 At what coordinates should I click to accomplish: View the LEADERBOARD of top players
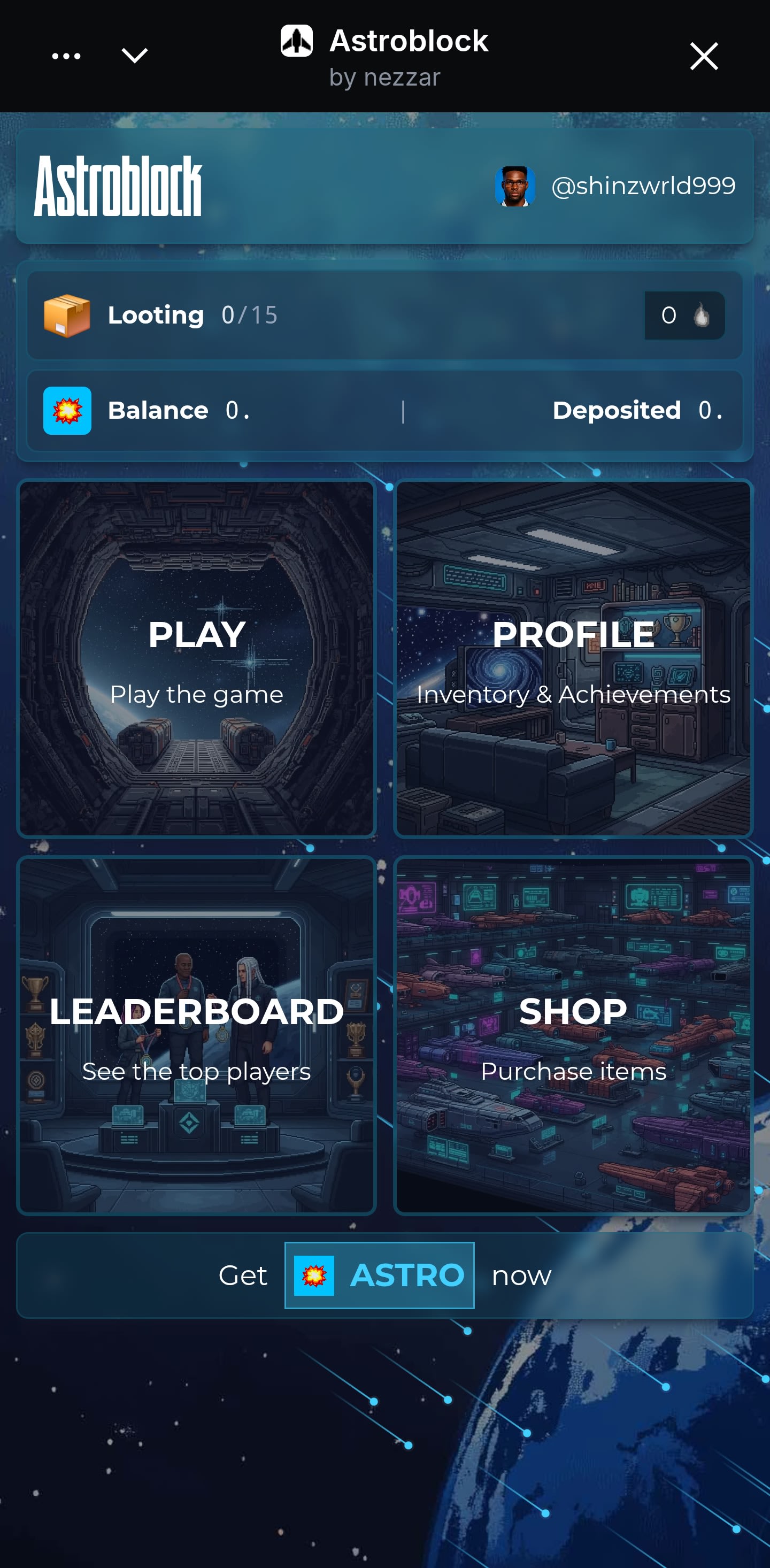197,1035
